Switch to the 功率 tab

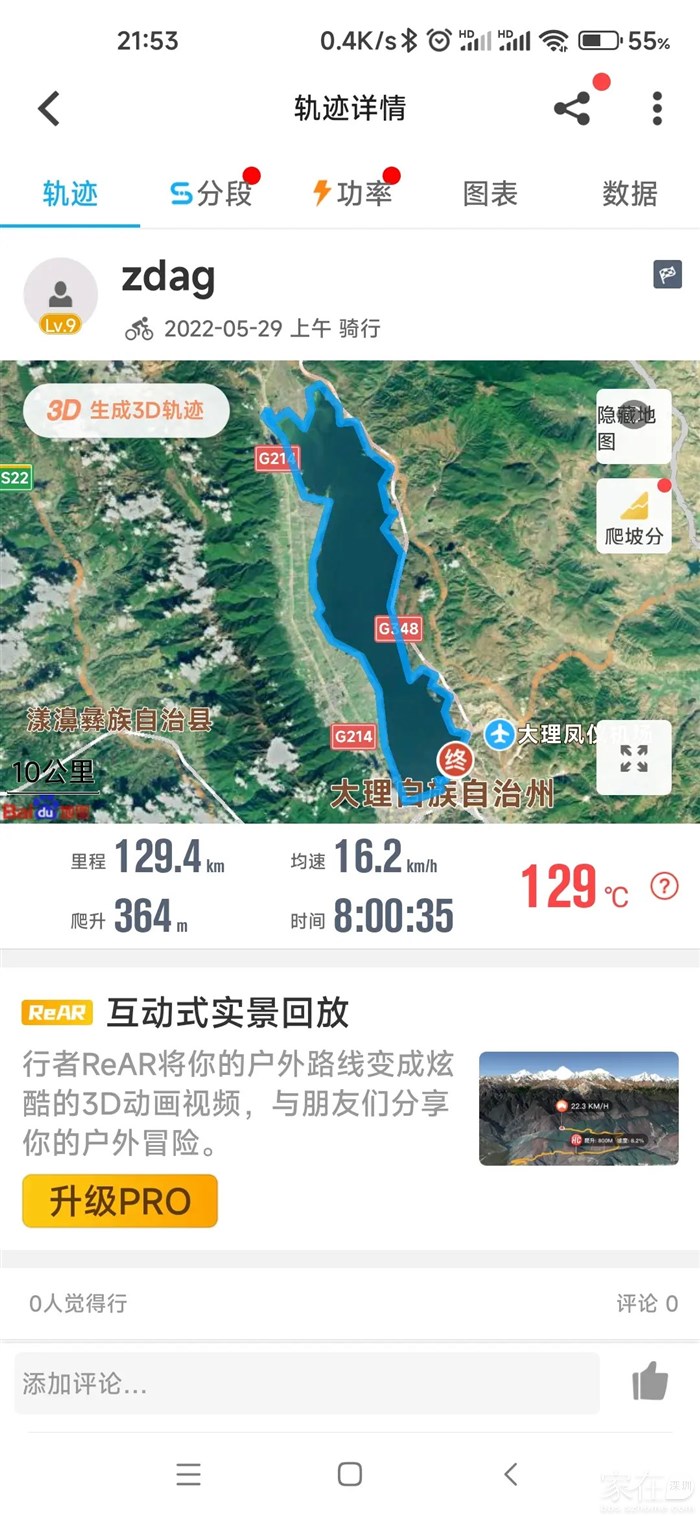point(352,193)
